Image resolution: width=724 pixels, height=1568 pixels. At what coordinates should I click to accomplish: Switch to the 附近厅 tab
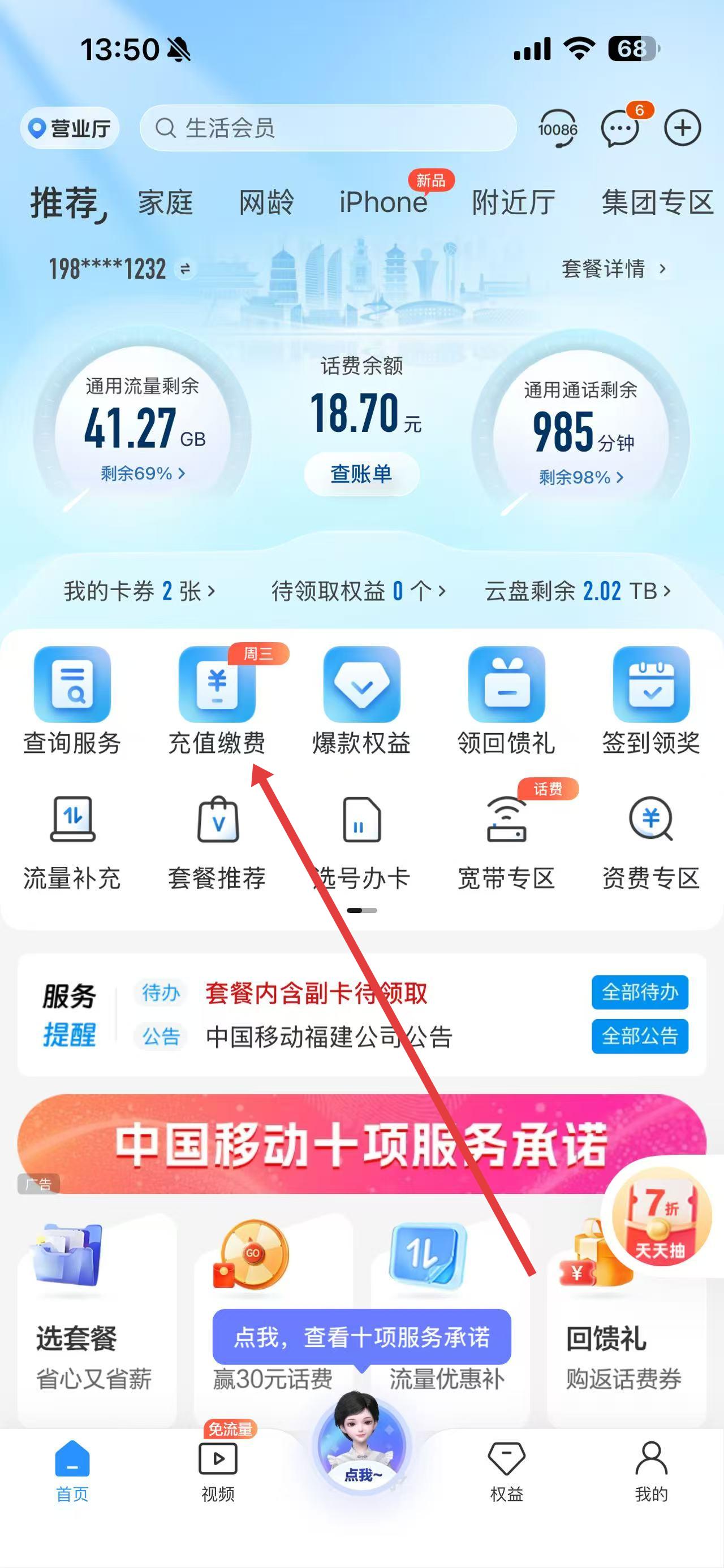pyautogui.click(x=514, y=202)
